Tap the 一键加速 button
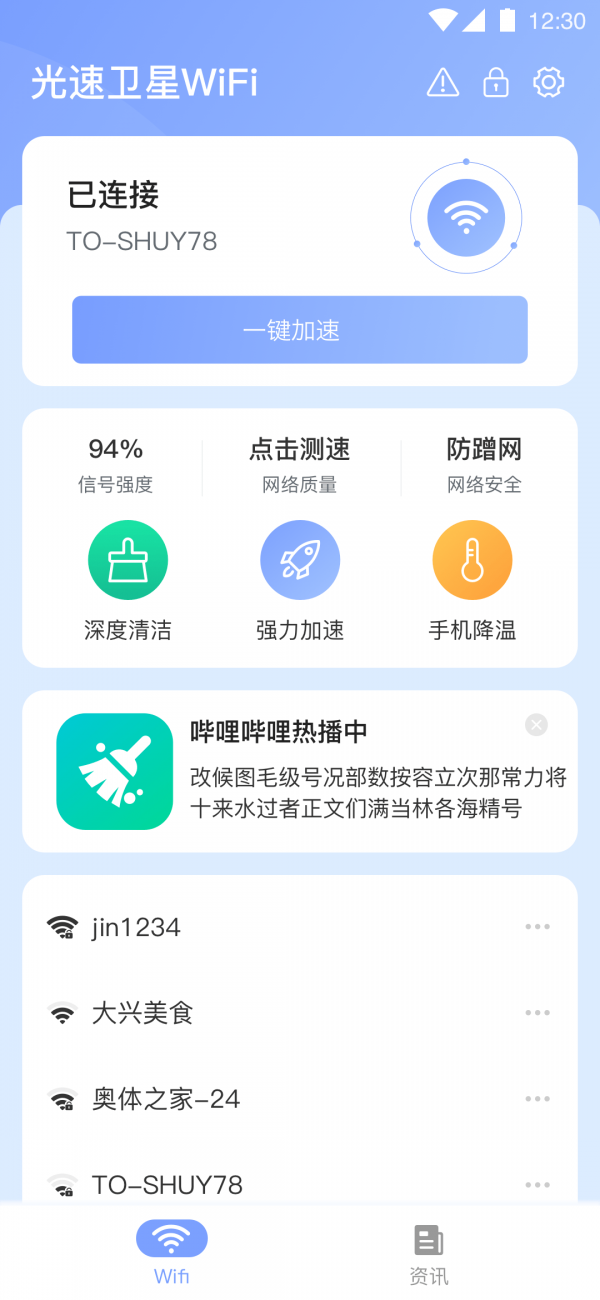600x1300 pixels. coord(300,330)
